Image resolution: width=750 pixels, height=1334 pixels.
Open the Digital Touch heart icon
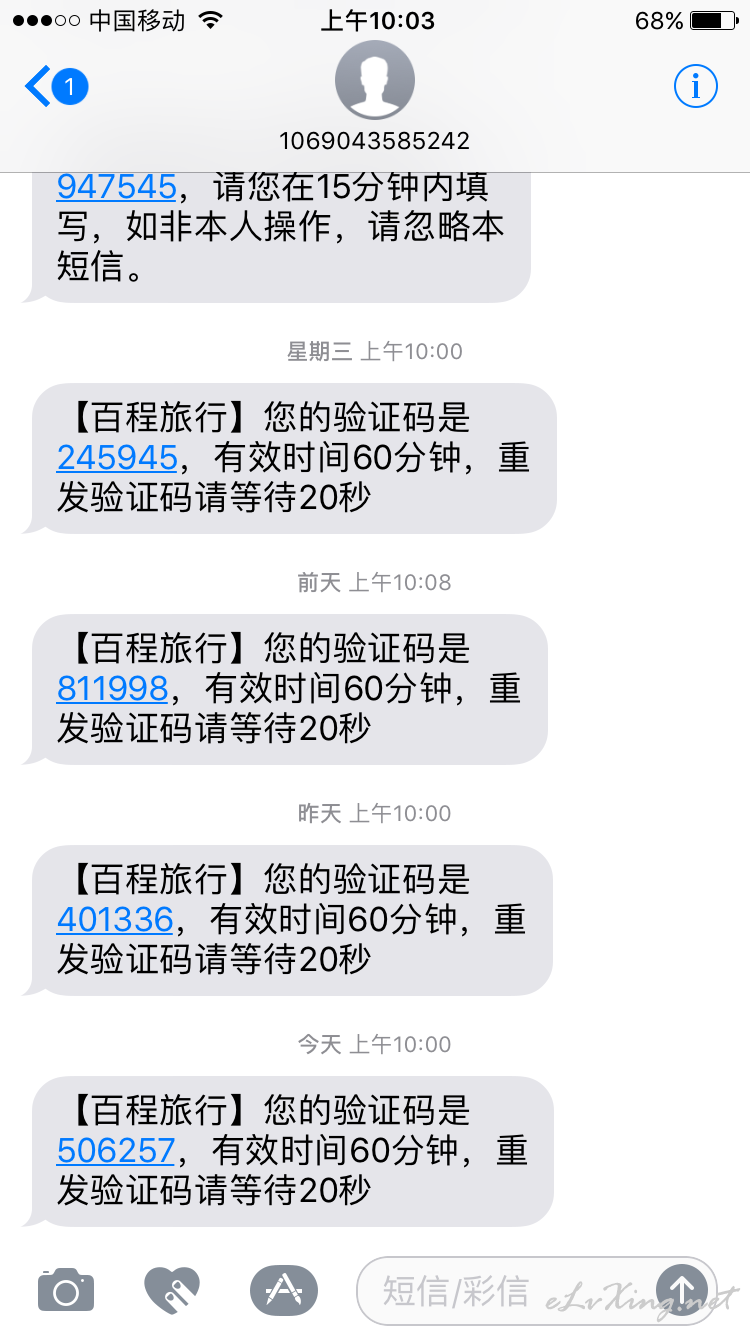[x=172, y=1290]
